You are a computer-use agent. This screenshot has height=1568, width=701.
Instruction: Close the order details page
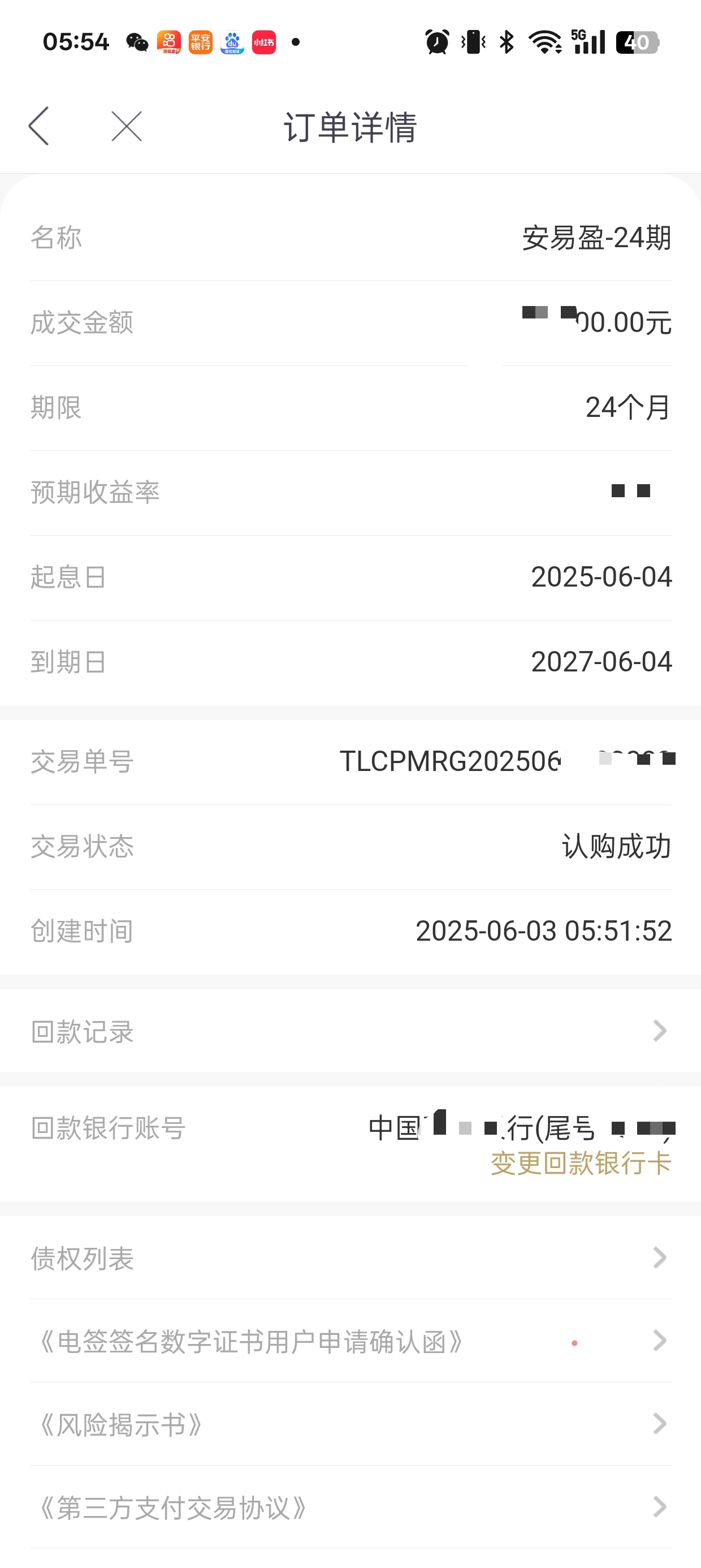(127, 126)
